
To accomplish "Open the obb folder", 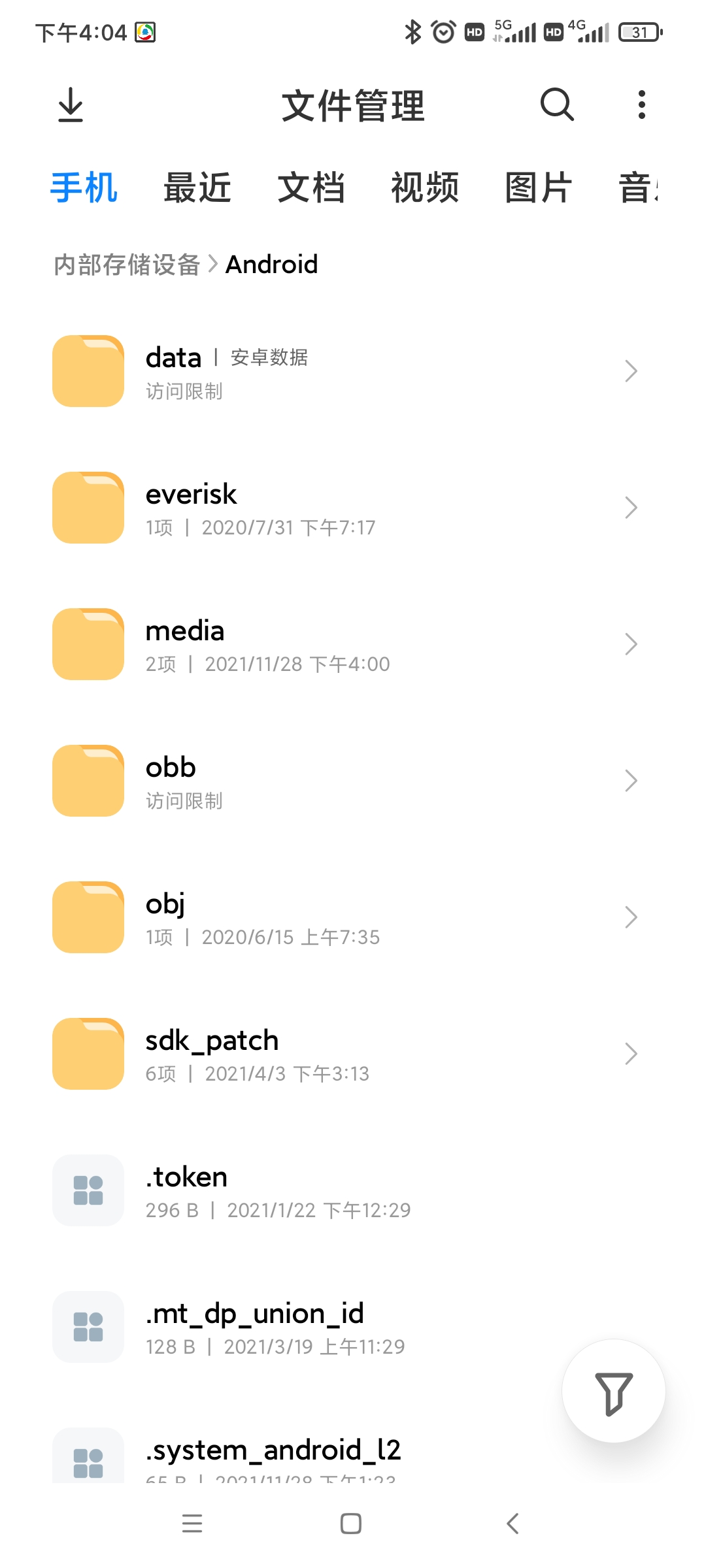I will 353,781.
